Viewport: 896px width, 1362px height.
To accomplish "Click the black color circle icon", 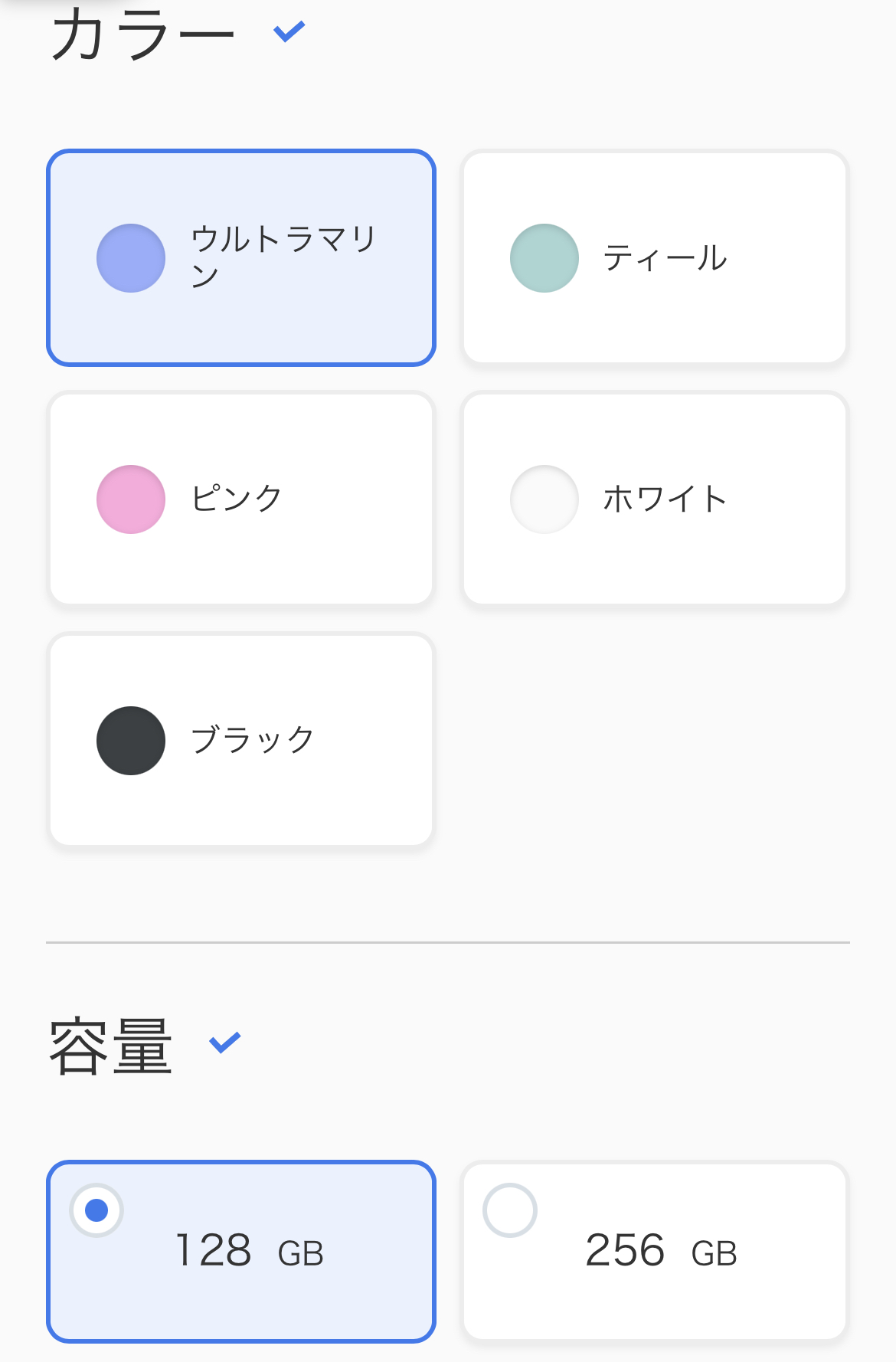I will 131,740.
